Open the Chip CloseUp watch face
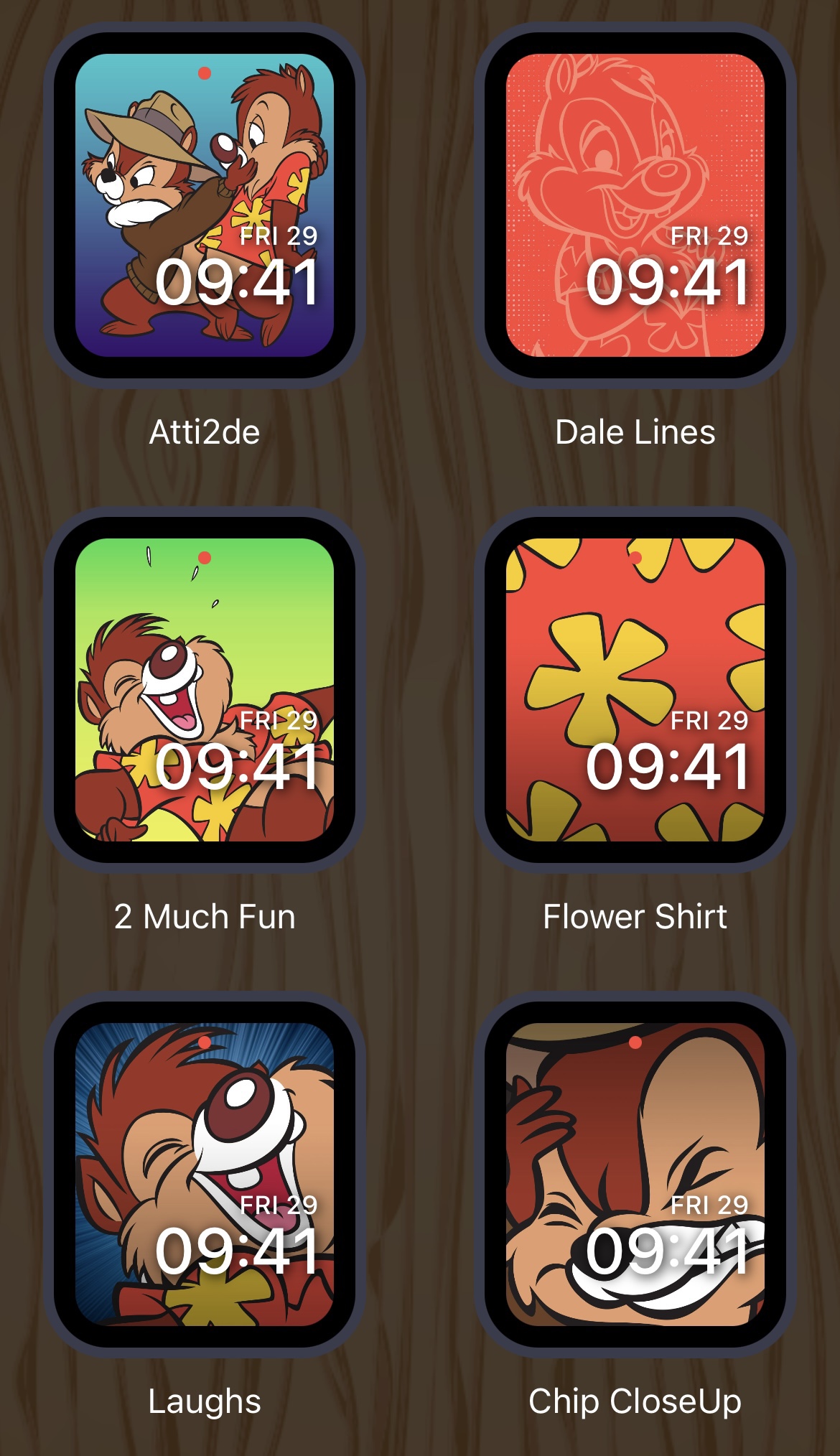 click(635, 1175)
